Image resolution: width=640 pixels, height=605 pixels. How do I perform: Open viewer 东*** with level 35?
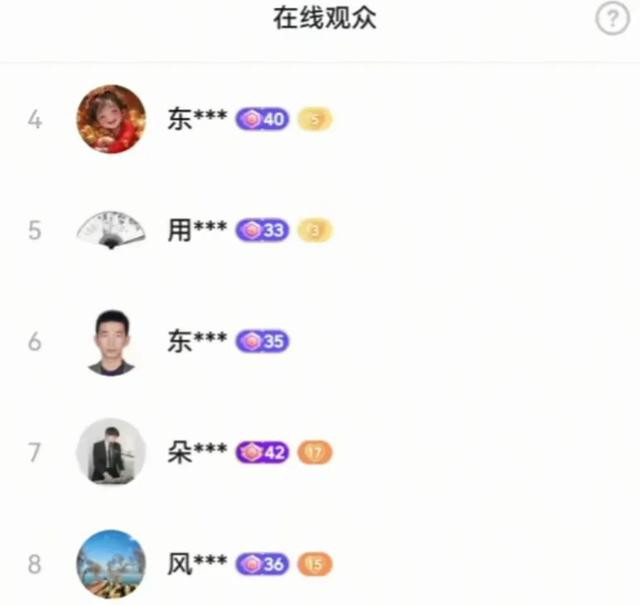click(x=197, y=342)
